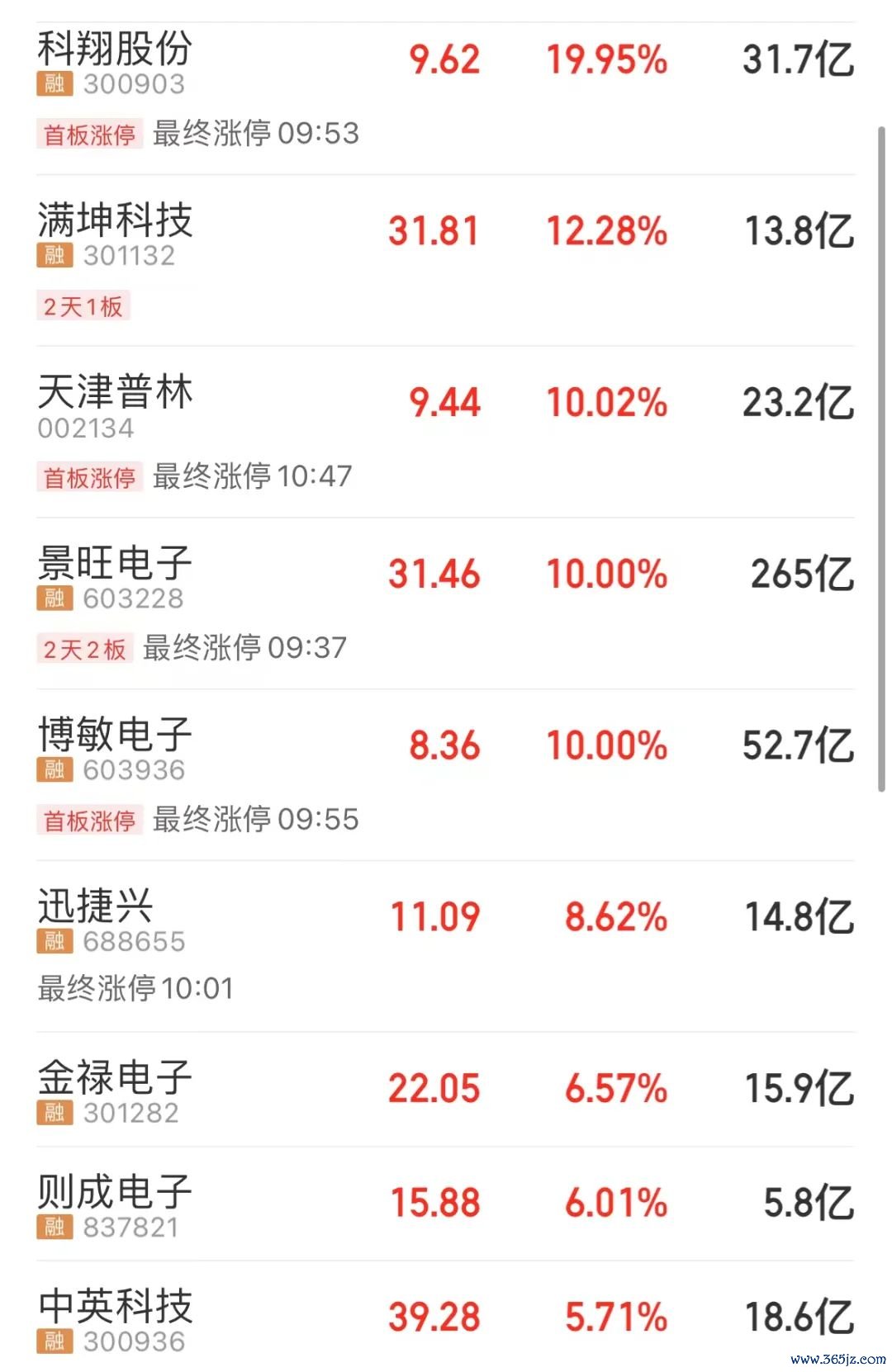Open the 景旺电子 quote page
This screenshot has height=1372, width=892.
coord(115,565)
